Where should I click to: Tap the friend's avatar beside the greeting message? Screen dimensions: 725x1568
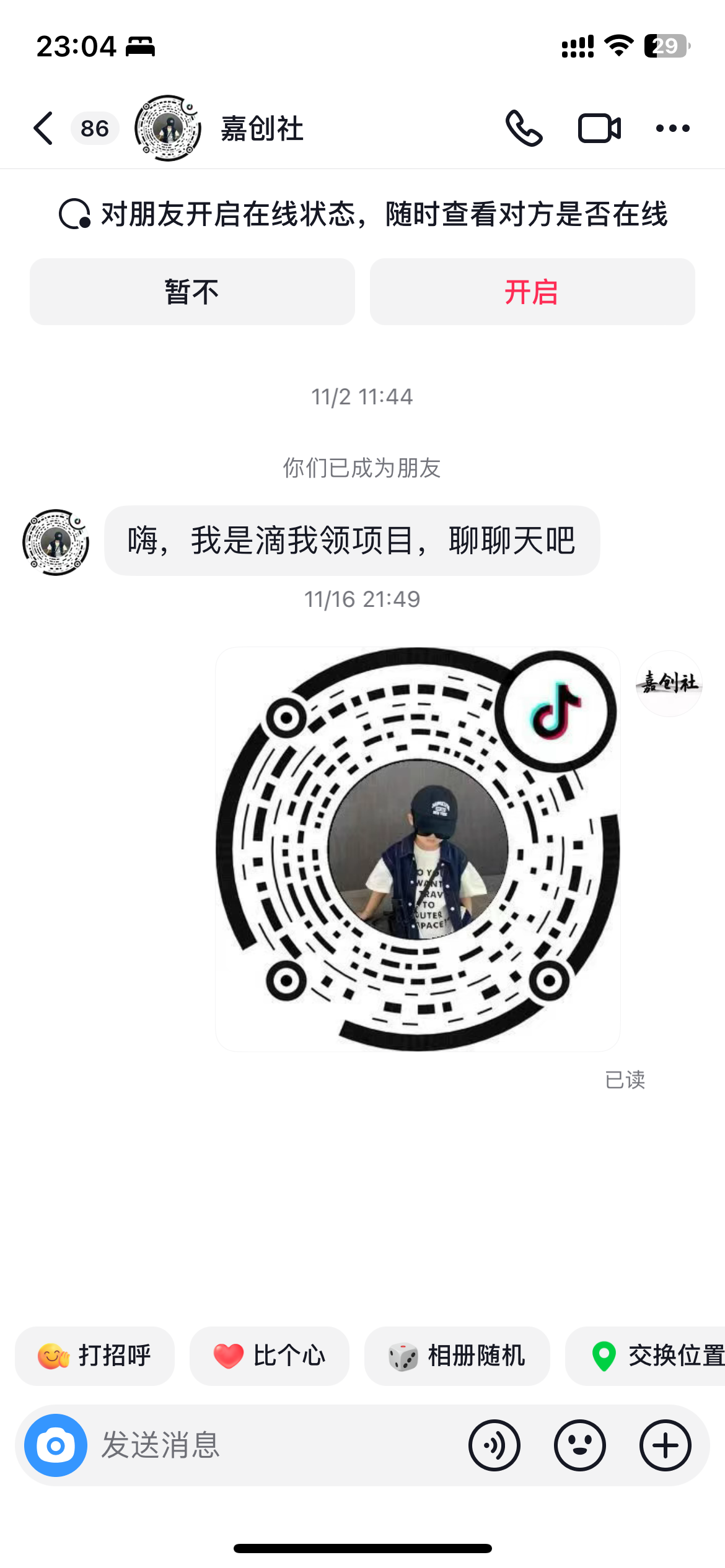tap(56, 542)
